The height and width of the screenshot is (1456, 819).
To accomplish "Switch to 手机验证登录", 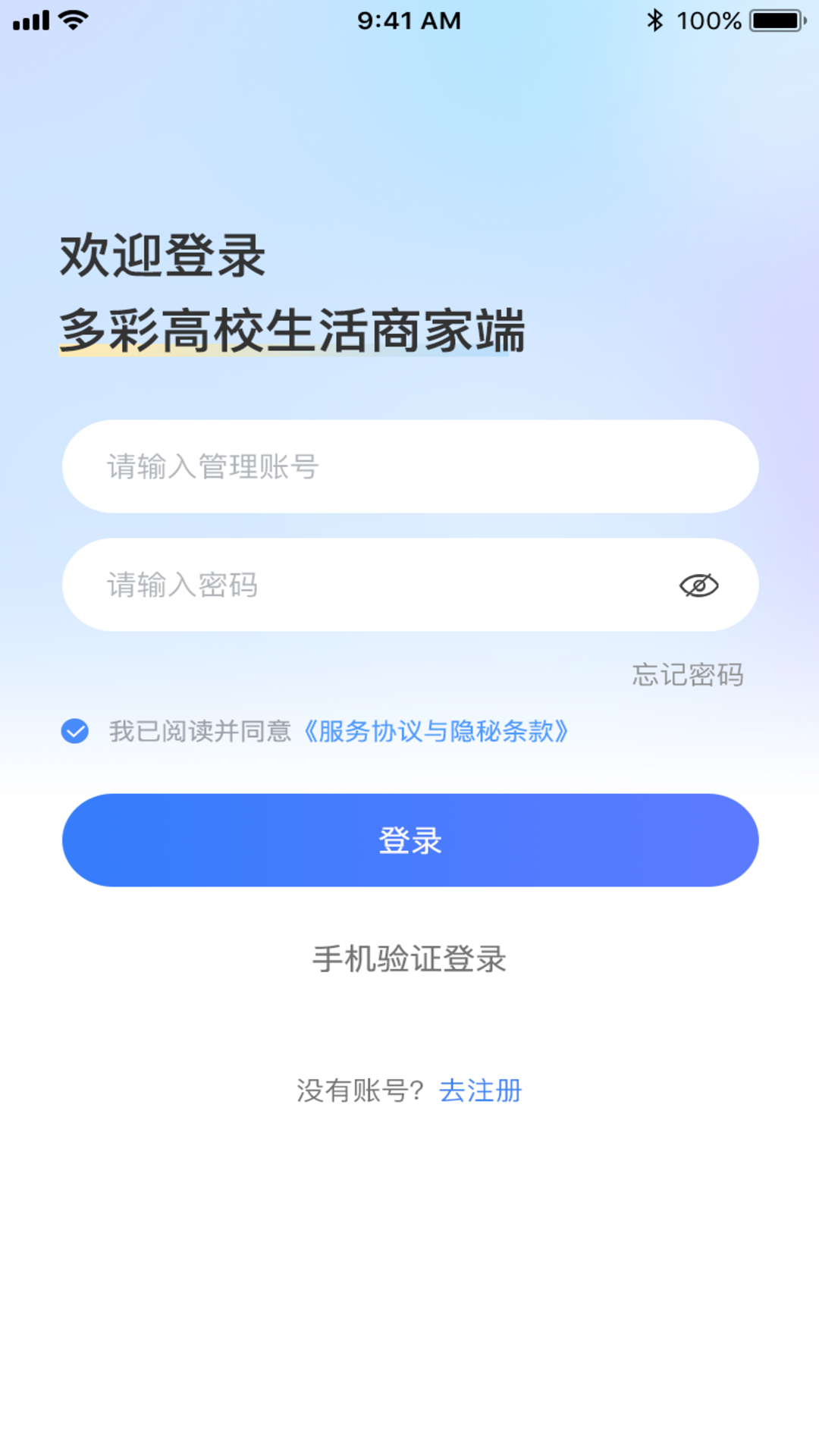I will pyautogui.click(x=409, y=959).
